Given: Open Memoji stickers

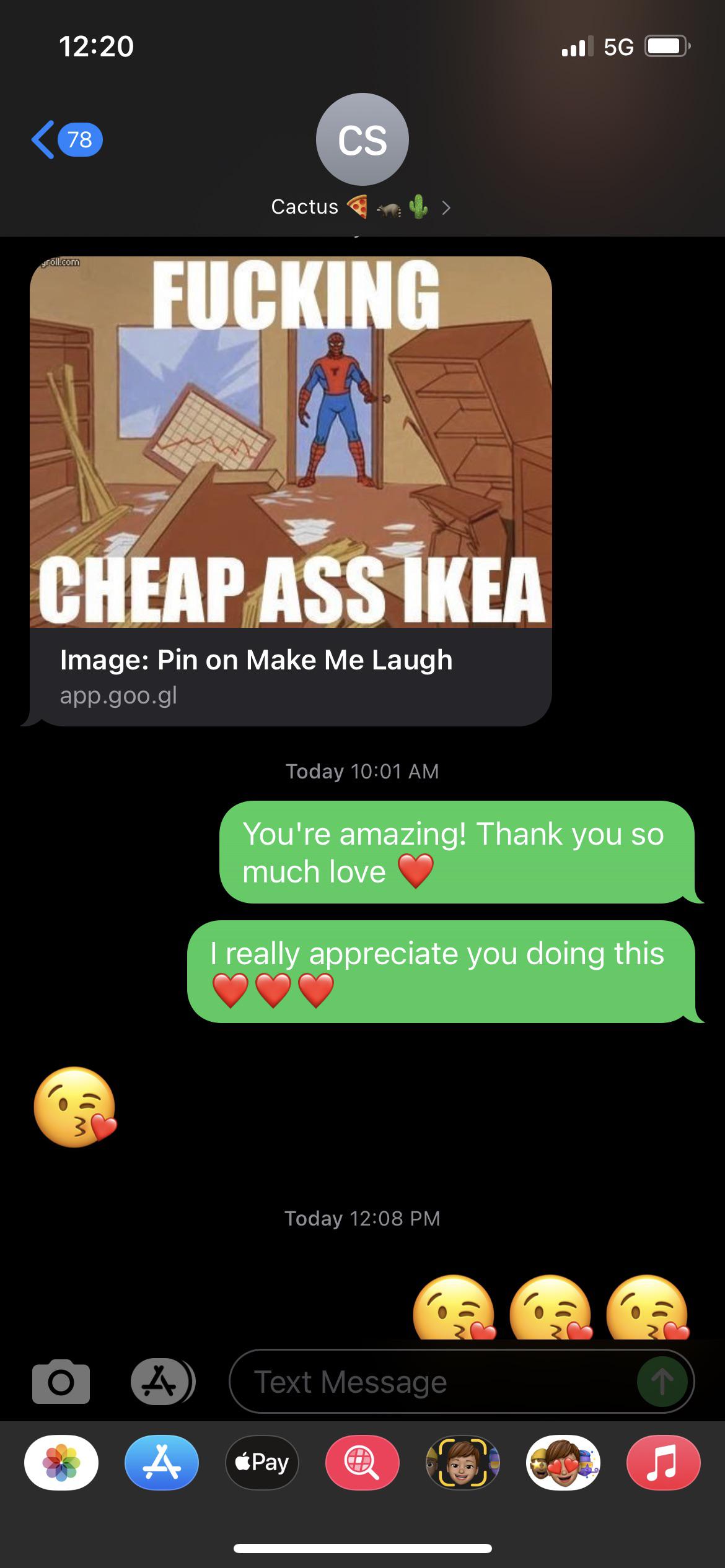Looking at the screenshot, I should click(563, 1462).
